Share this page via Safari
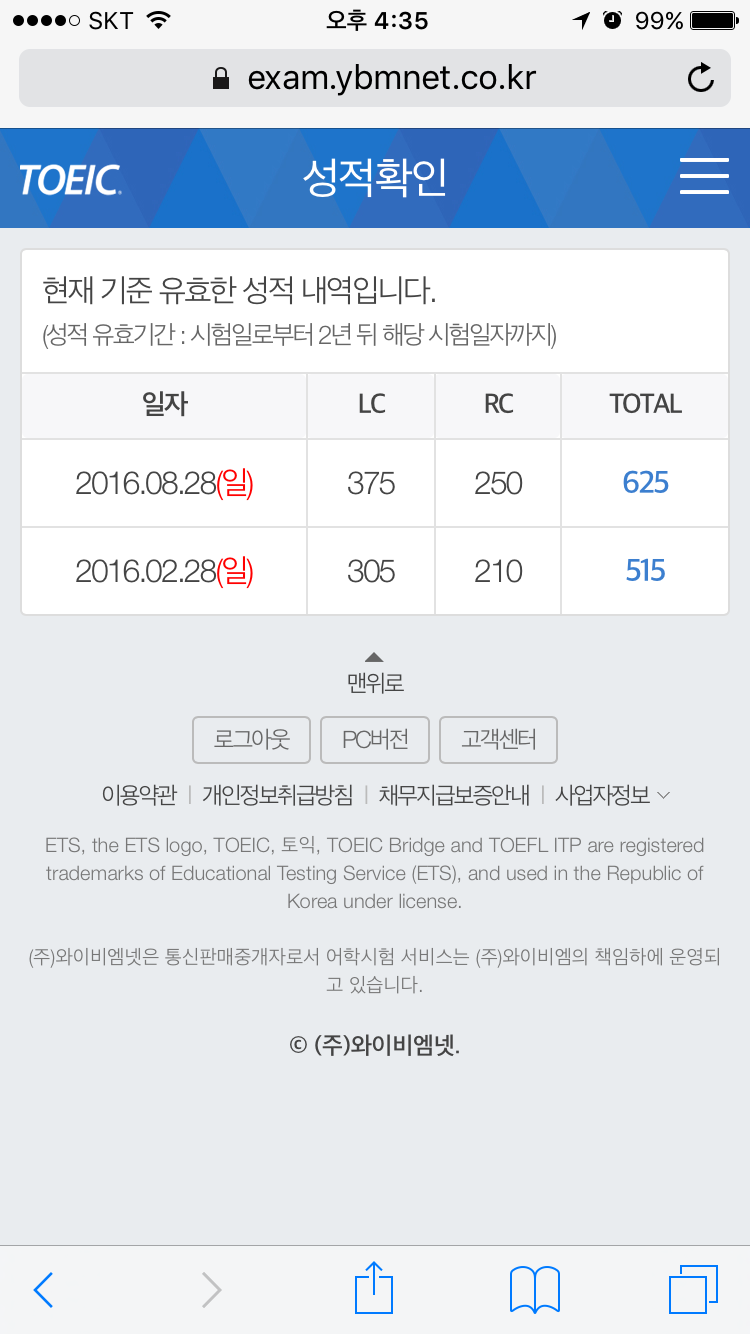This screenshot has width=750, height=1334. (375, 1287)
